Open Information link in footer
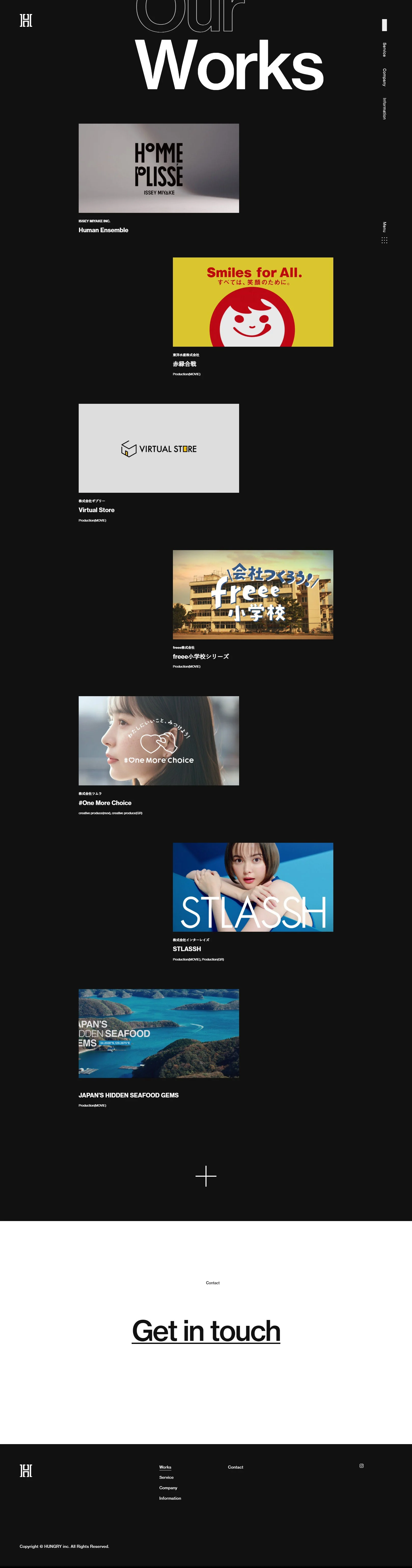The image size is (412, 1568). (x=170, y=1498)
